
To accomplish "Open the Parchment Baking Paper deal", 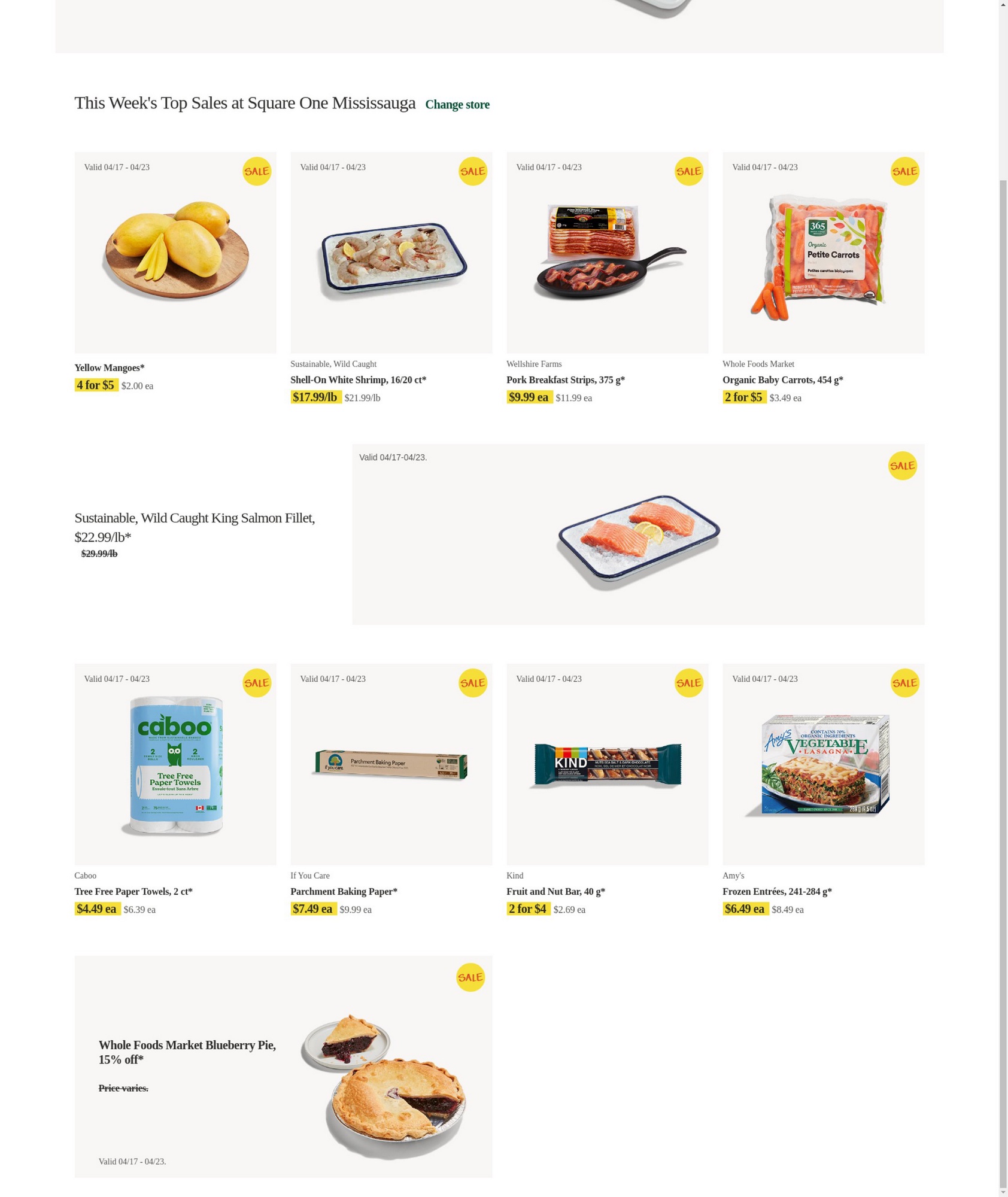I will coord(391,764).
